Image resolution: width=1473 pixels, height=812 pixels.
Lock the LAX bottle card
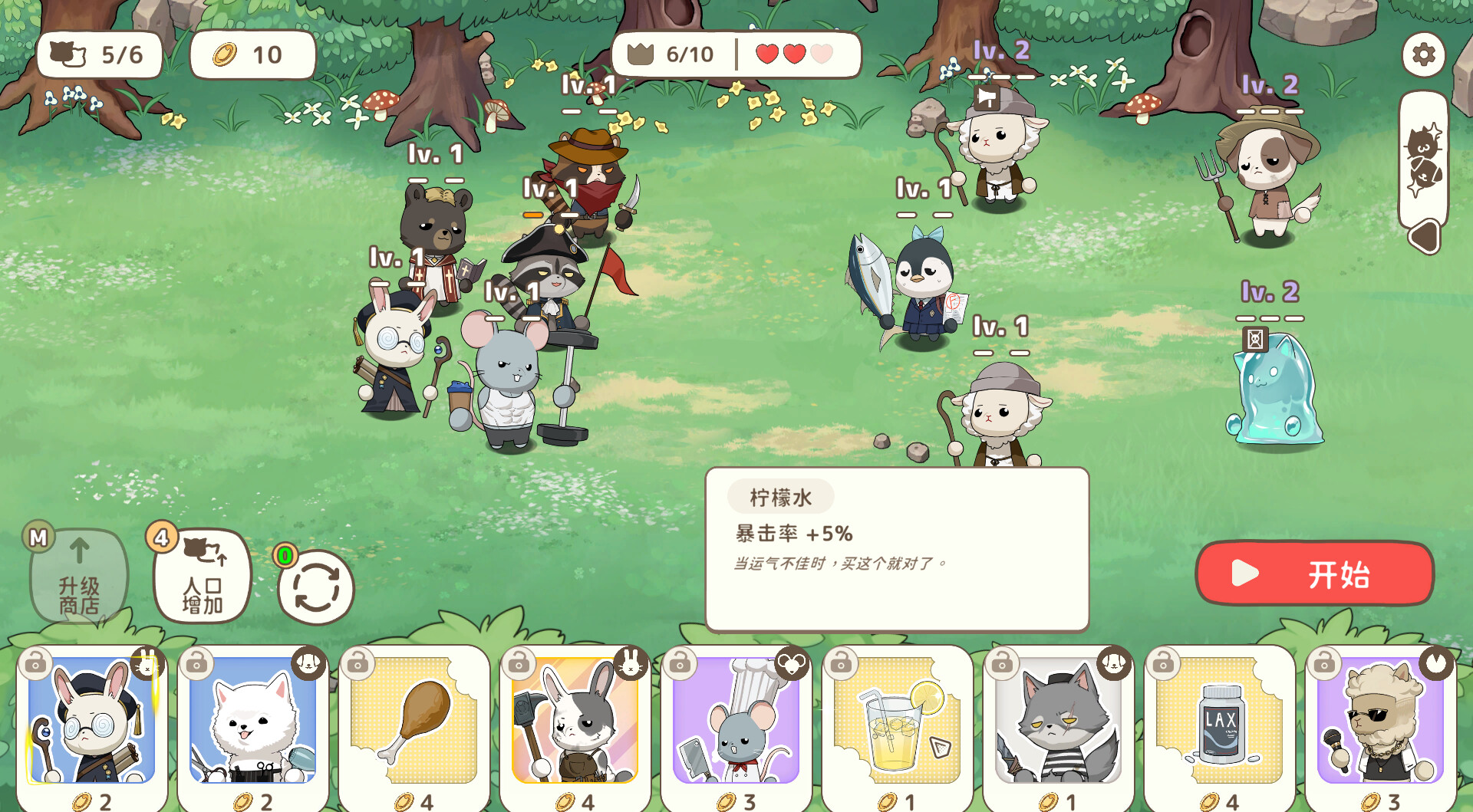[x=1164, y=663]
